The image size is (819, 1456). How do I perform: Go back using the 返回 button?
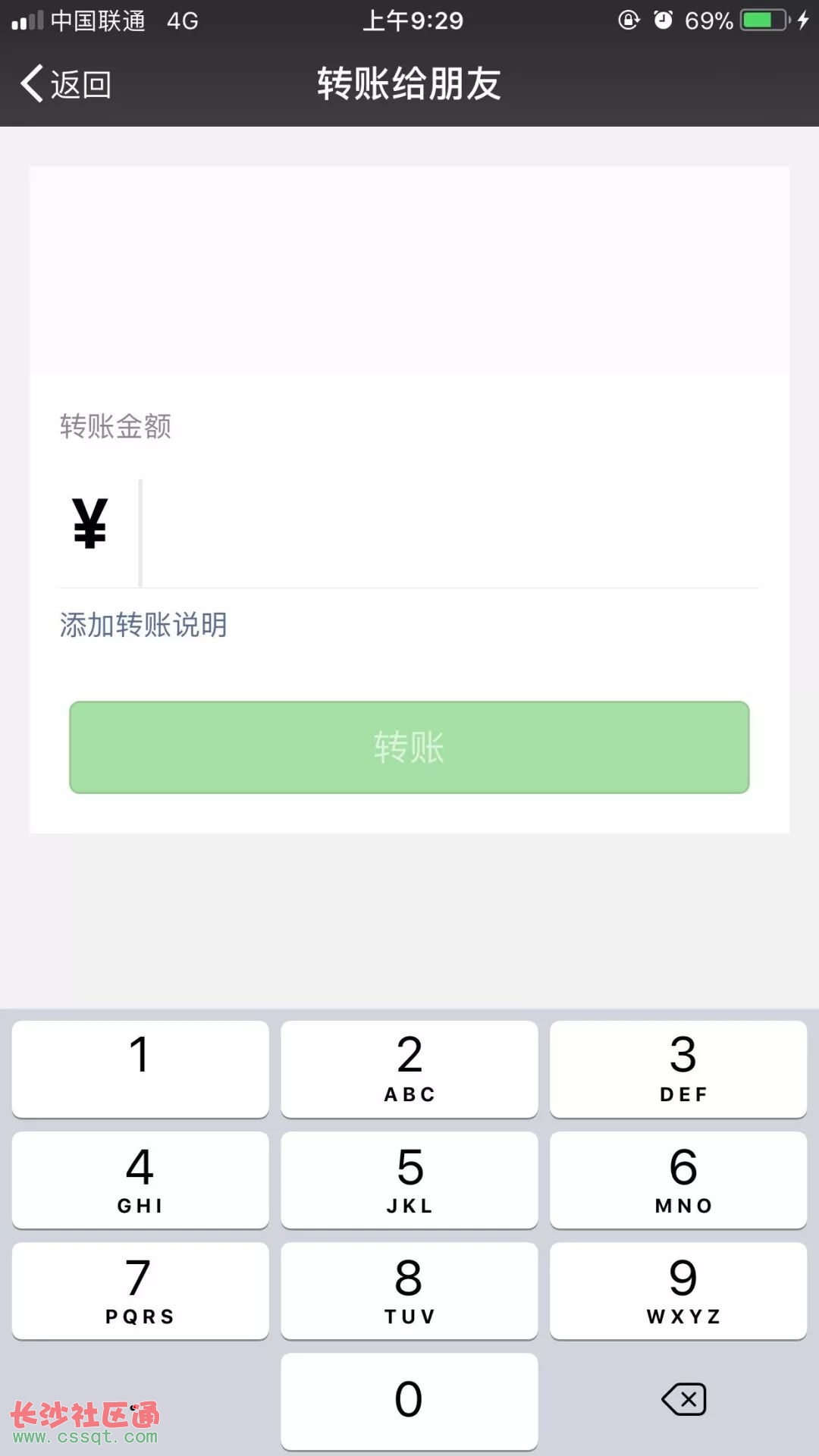(66, 83)
